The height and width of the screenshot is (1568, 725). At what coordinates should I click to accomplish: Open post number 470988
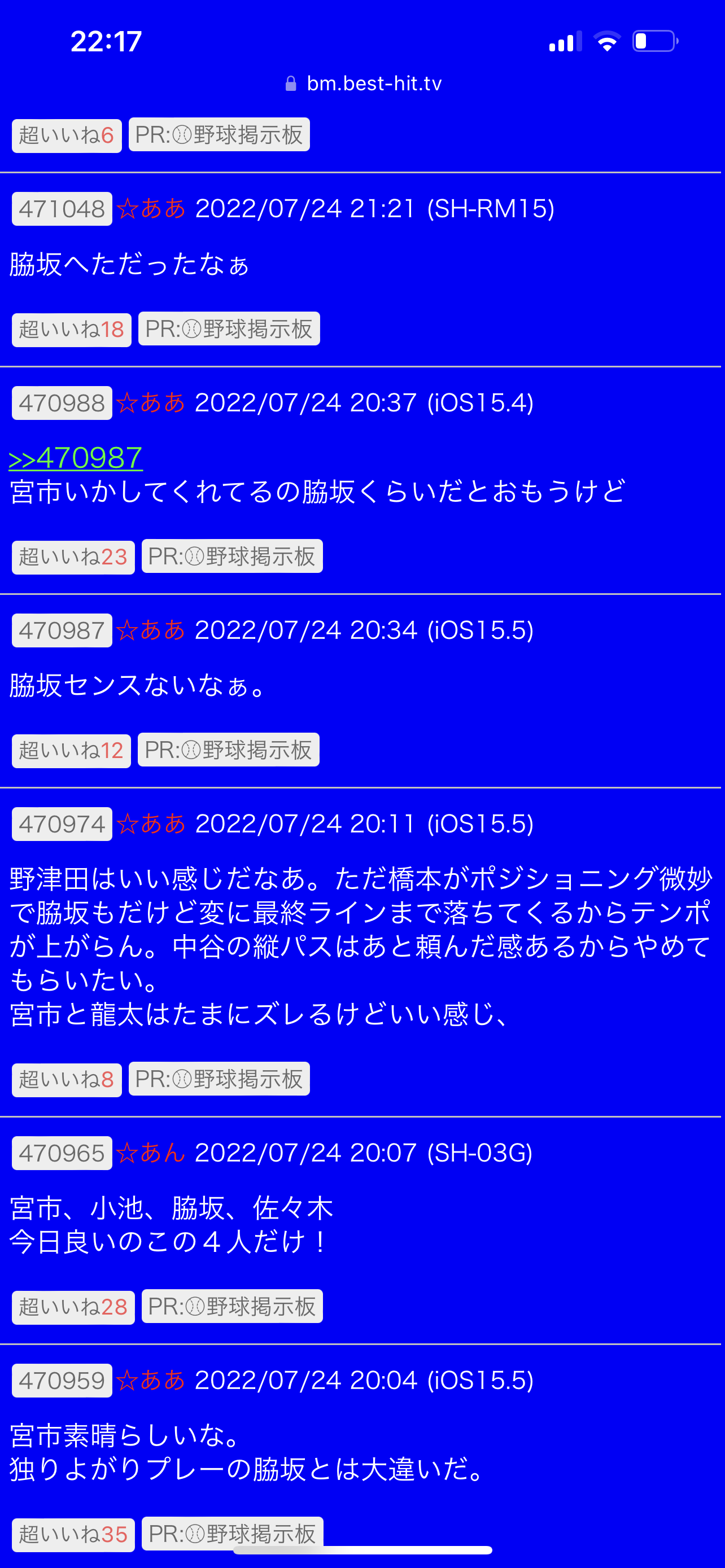(62, 403)
